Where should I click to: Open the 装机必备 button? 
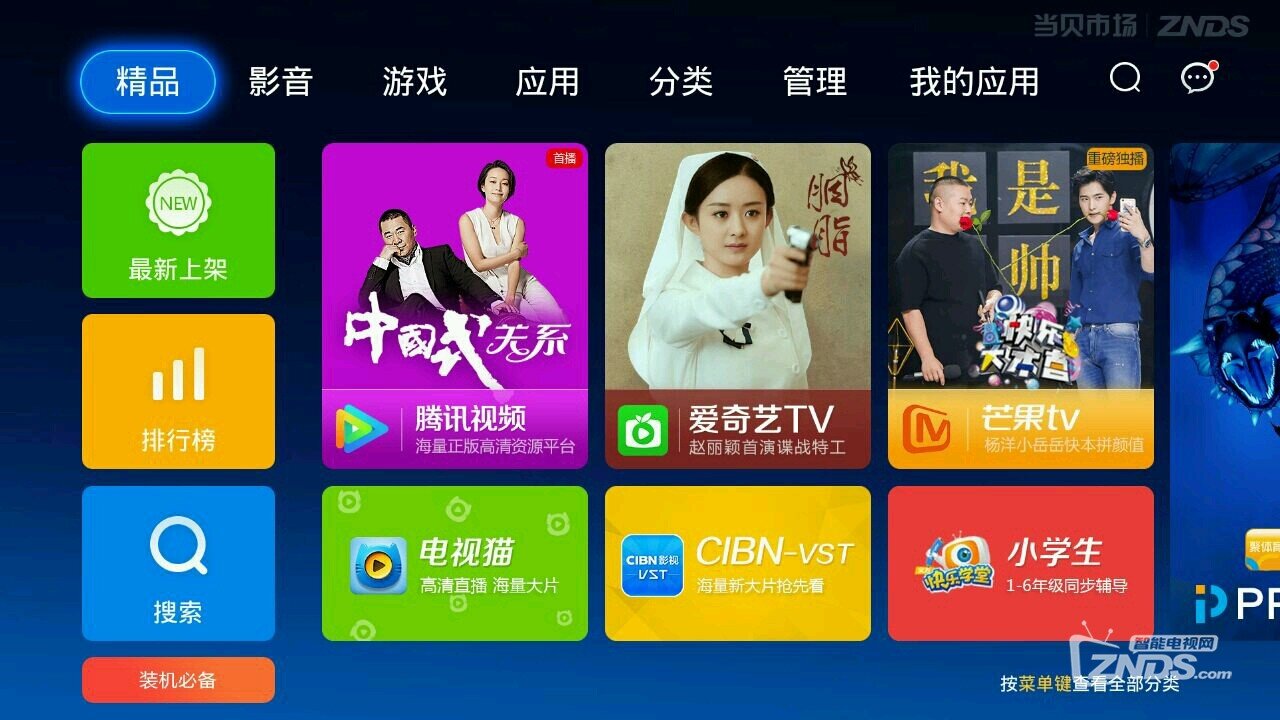point(178,680)
